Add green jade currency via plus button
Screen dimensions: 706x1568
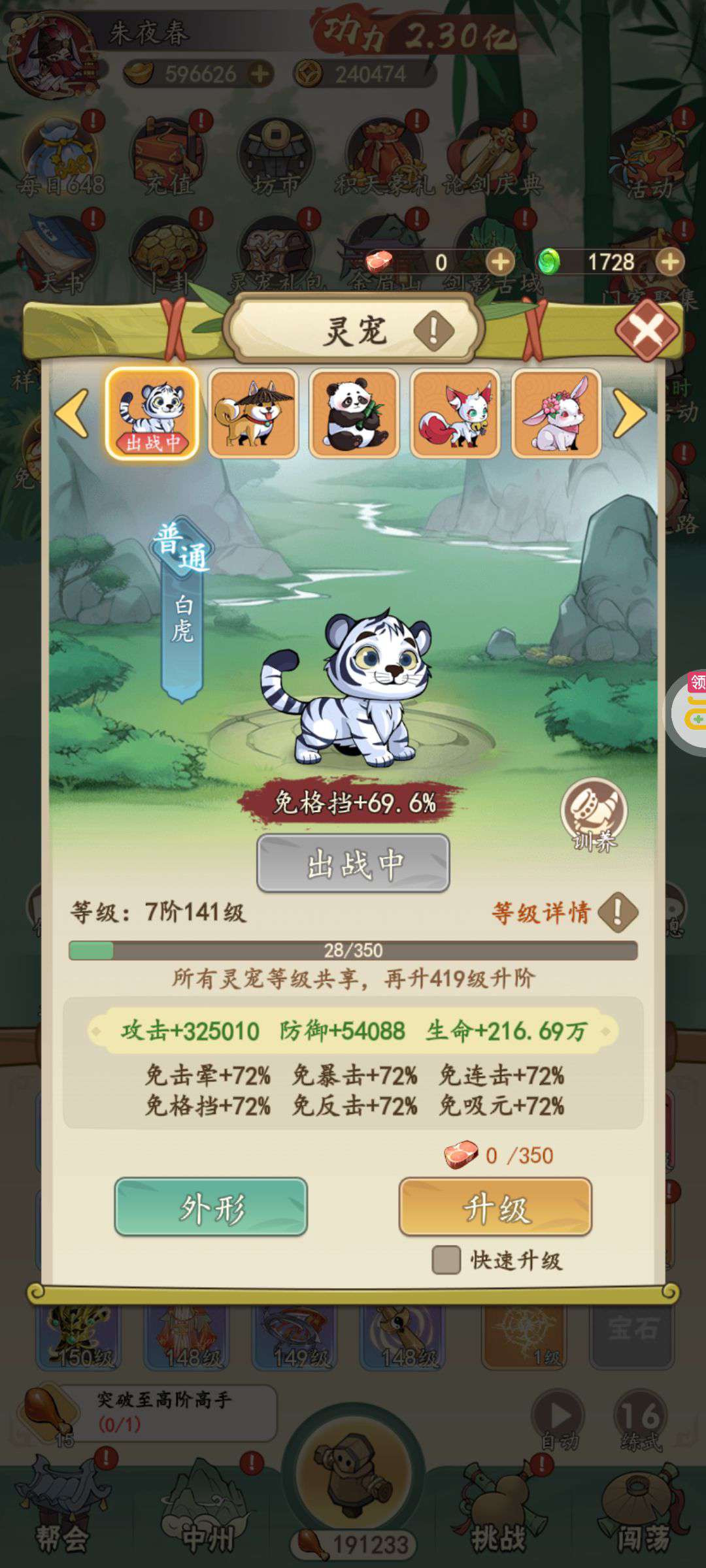[x=669, y=262]
